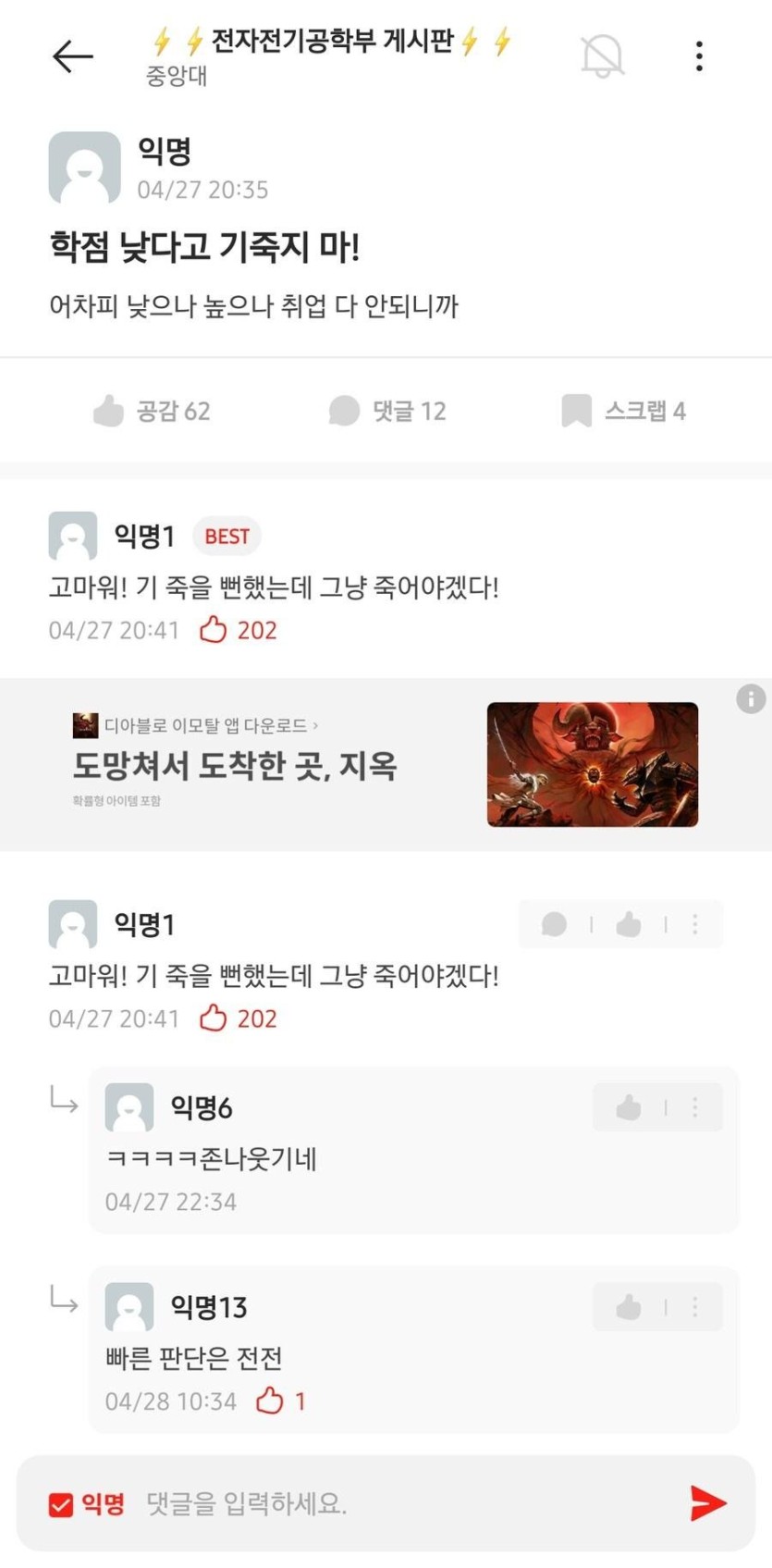
Task: Send the comment with the red arrow
Action: (x=707, y=1503)
